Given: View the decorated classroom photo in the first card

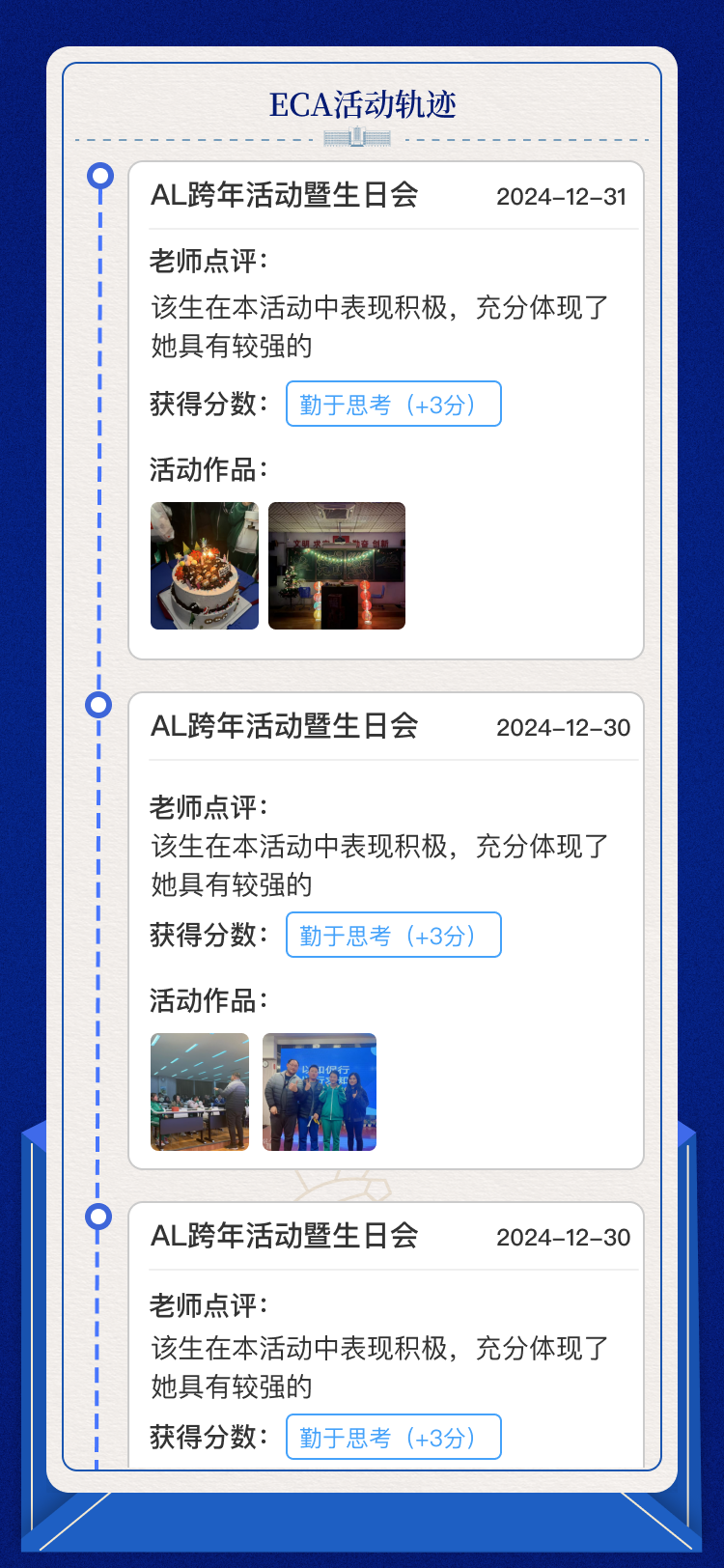Looking at the screenshot, I should [x=337, y=566].
